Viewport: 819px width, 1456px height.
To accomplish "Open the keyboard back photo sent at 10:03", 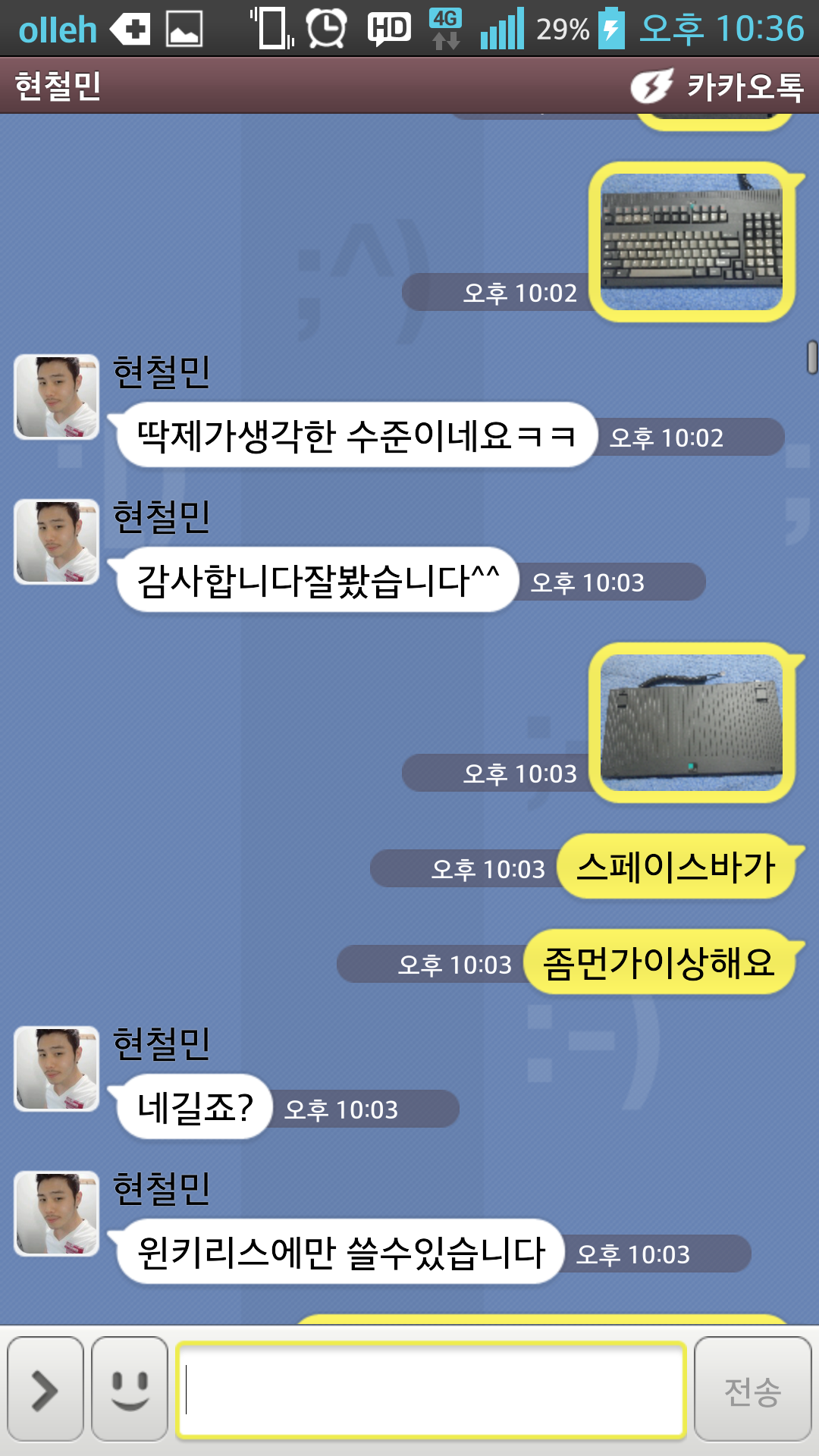I will pos(692,723).
